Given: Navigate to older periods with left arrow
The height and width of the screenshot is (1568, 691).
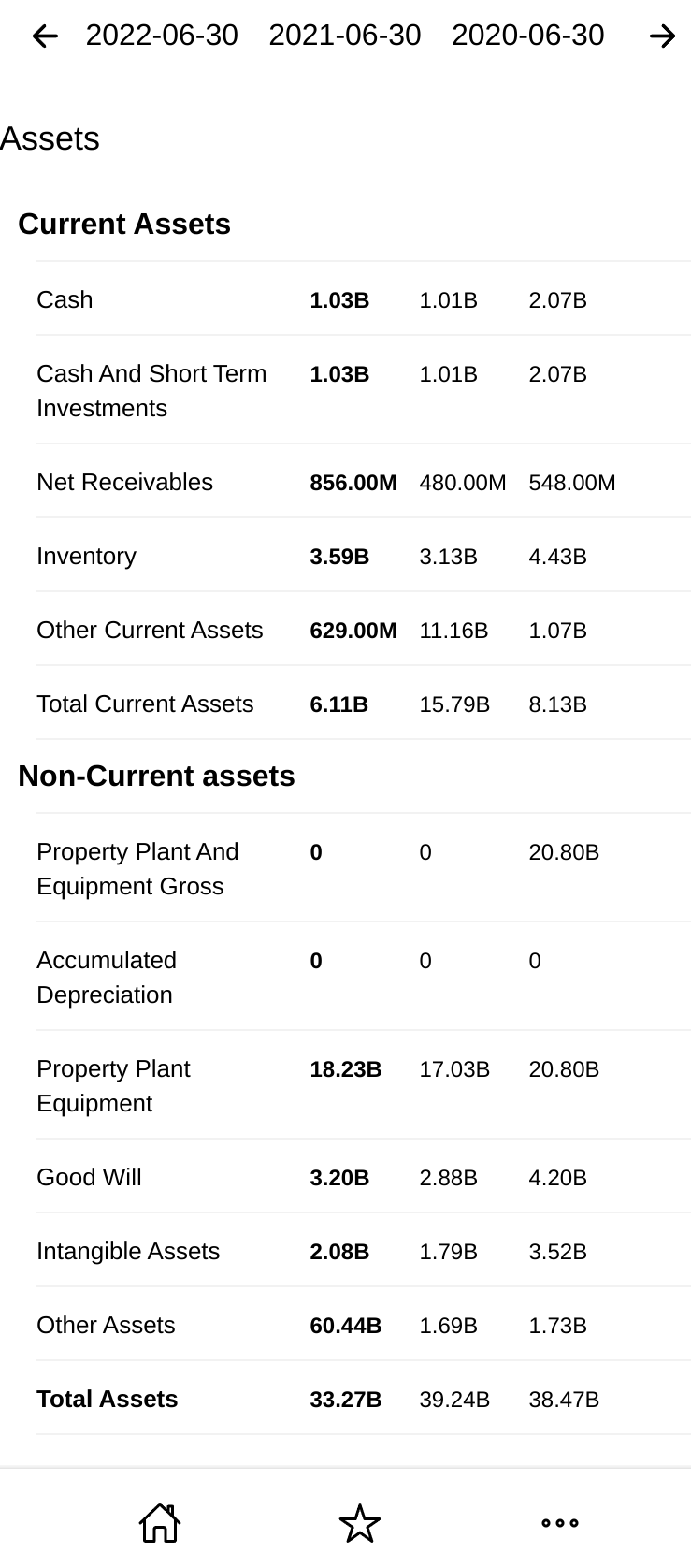Looking at the screenshot, I should (x=44, y=36).
